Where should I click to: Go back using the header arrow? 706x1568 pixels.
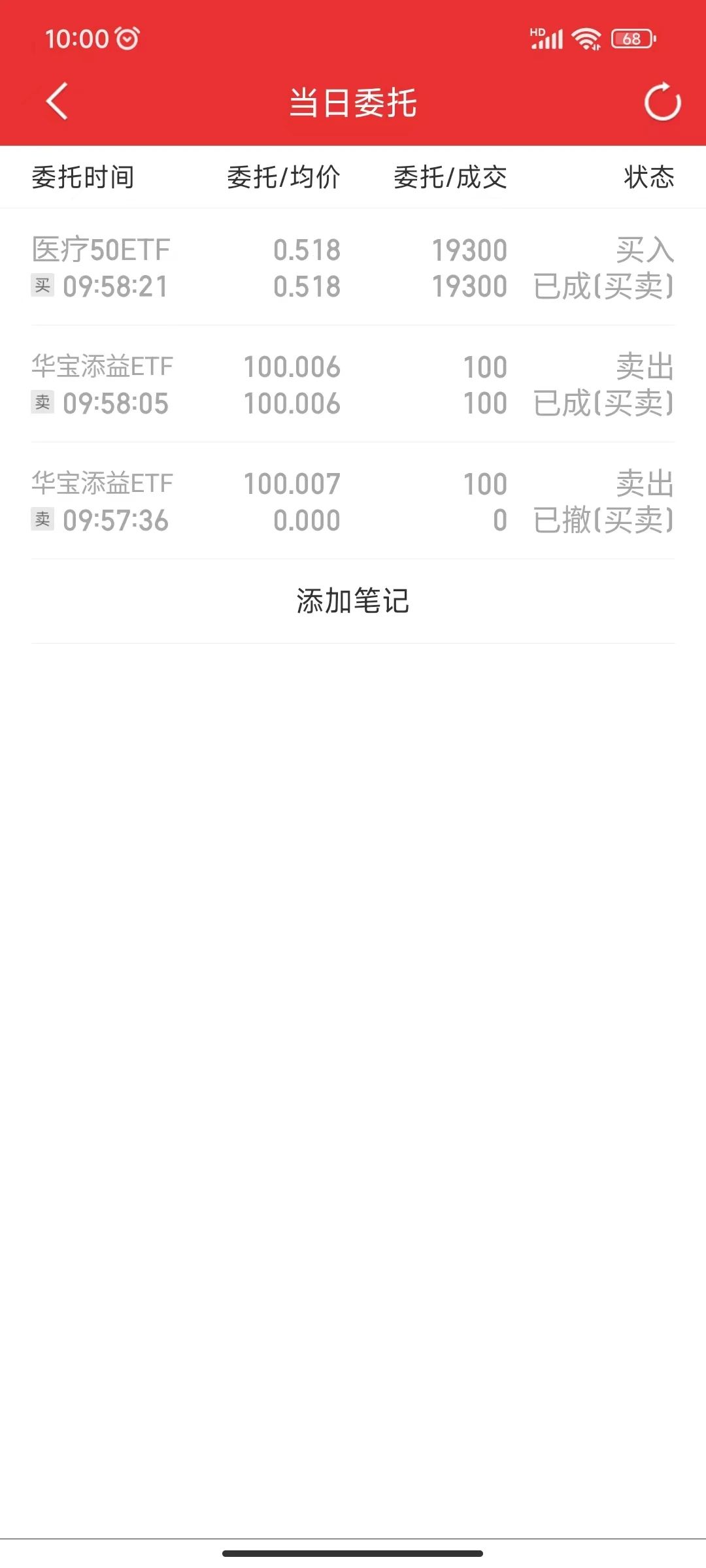(57, 102)
